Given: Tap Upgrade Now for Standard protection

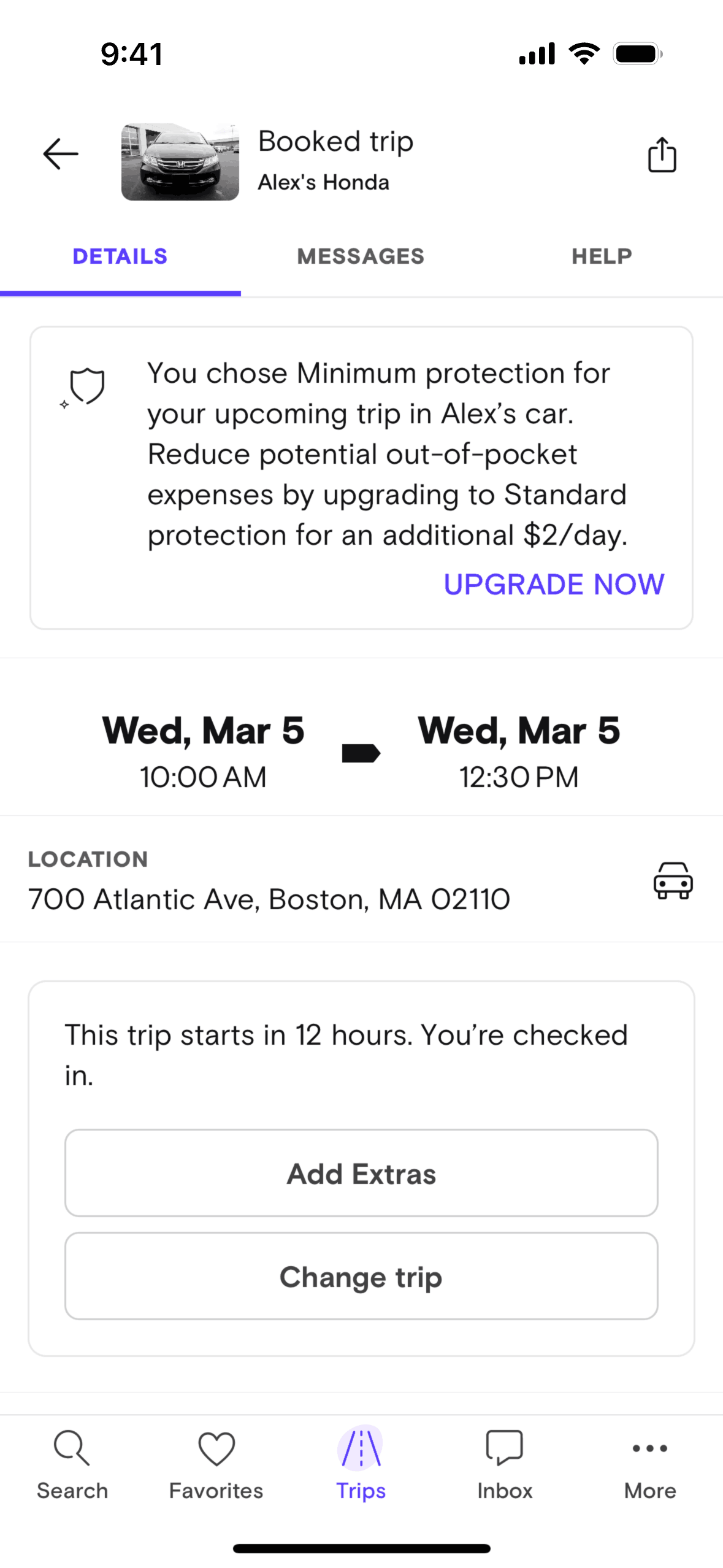Looking at the screenshot, I should [x=554, y=584].
